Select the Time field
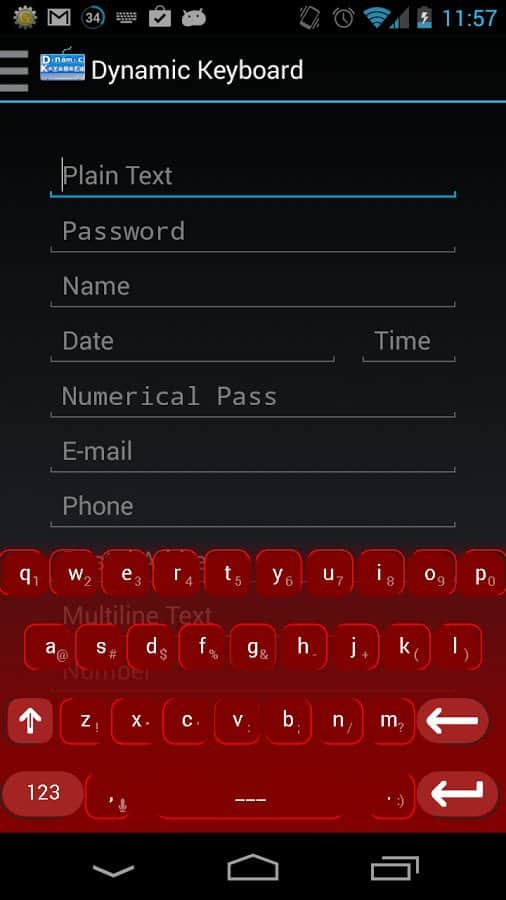The height and width of the screenshot is (900, 506). pyautogui.click(x=409, y=342)
